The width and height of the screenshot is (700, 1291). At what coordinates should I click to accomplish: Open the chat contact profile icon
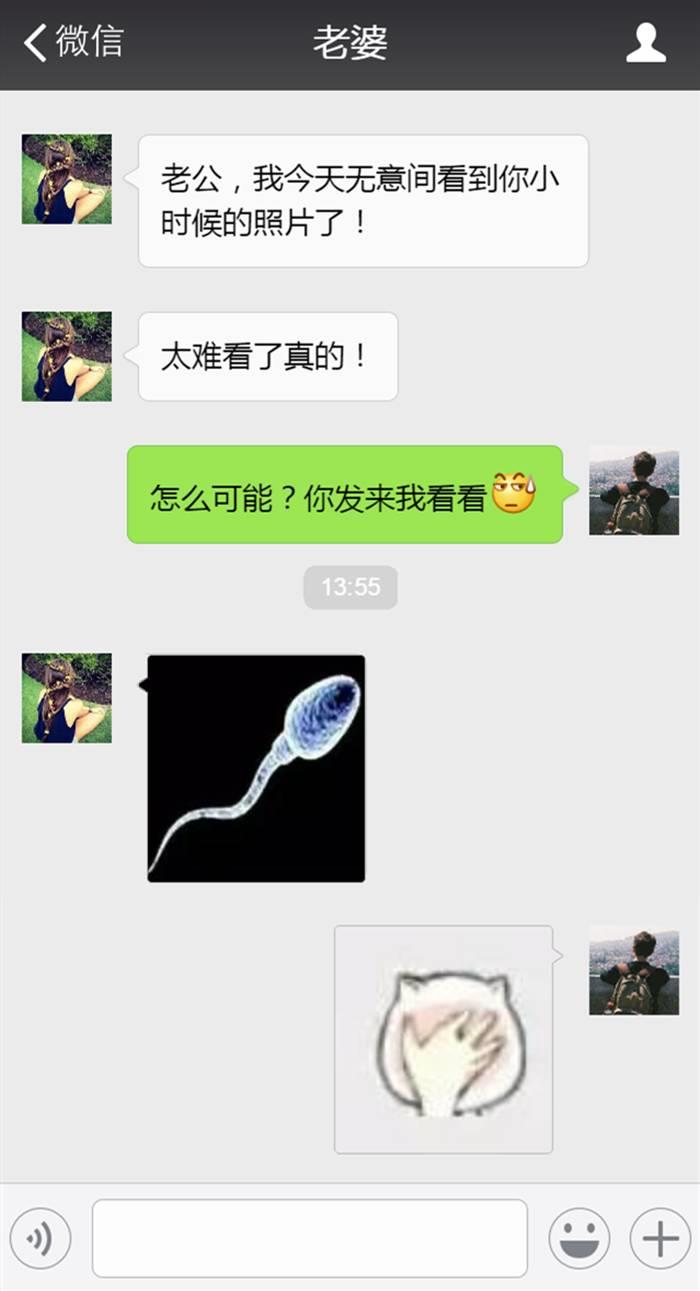(646, 44)
